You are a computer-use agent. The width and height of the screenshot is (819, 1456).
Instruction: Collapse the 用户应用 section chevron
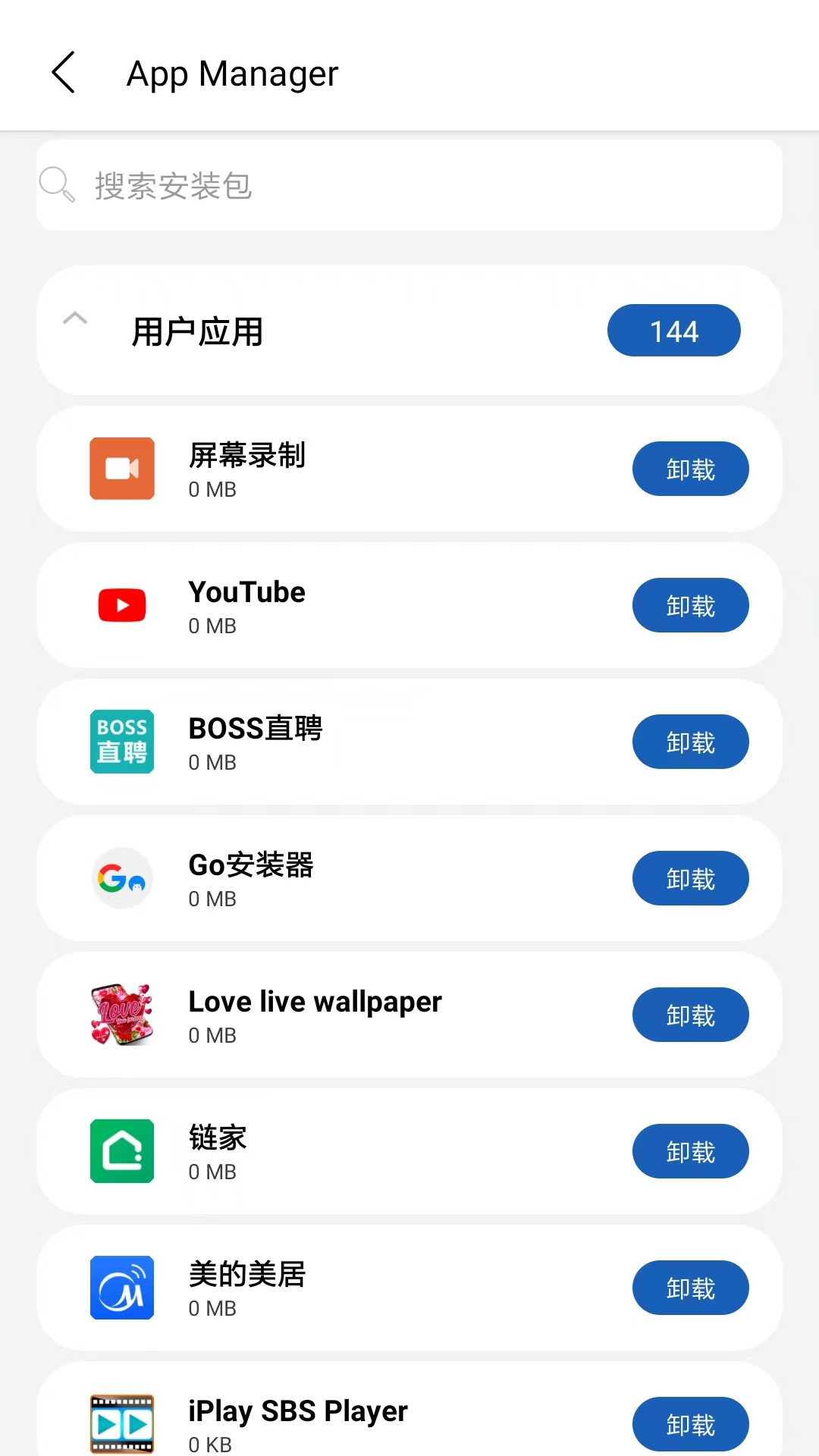(74, 318)
